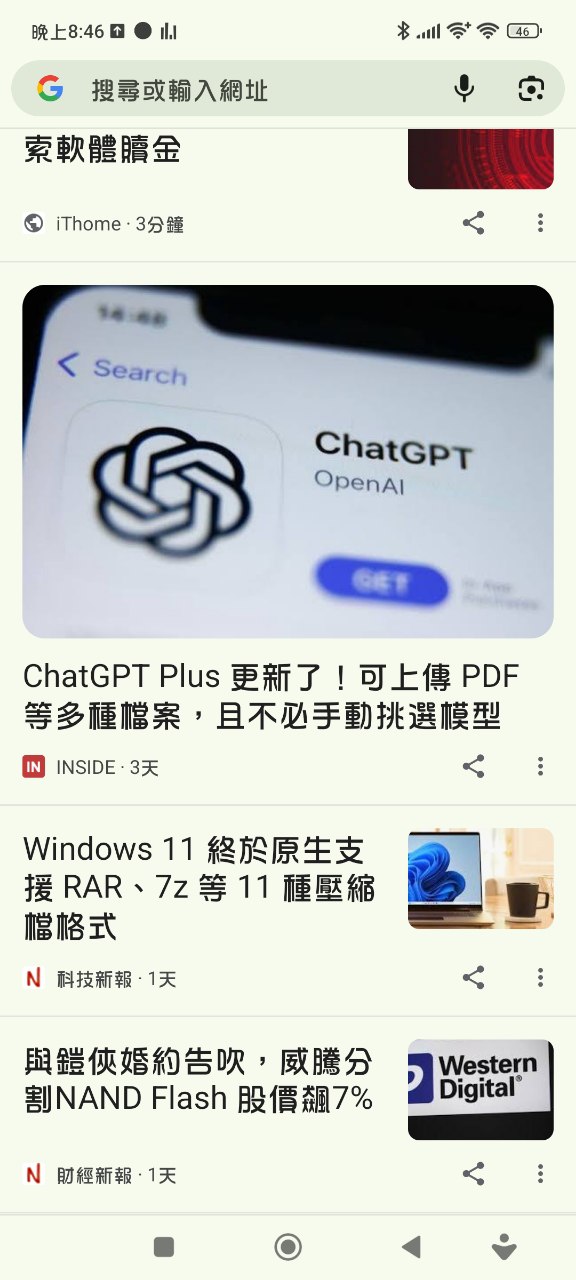The image size is (576, 1280).
Task: Share the 財經新報 Western Digital article
Action: tap(474, 1174)
